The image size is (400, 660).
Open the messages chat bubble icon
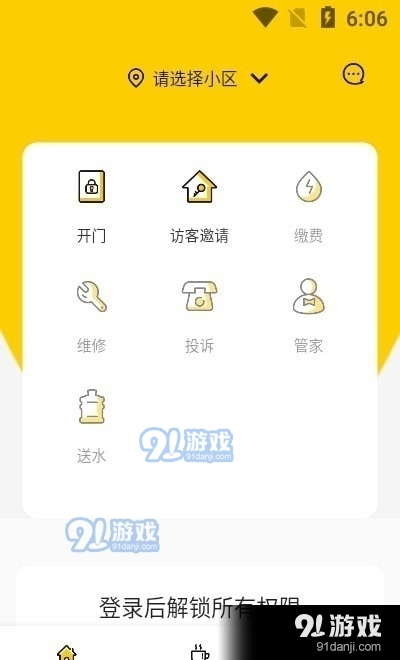pyautogui.click(x=353, y=75)
